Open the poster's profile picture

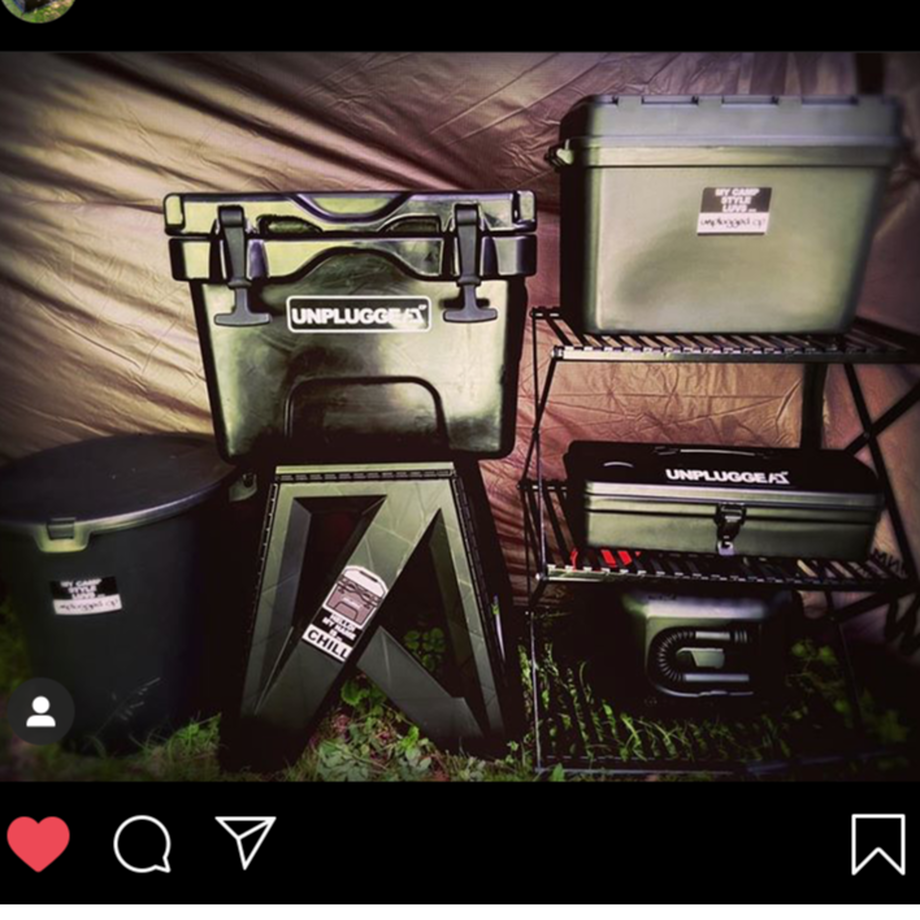tap(38, 8)
